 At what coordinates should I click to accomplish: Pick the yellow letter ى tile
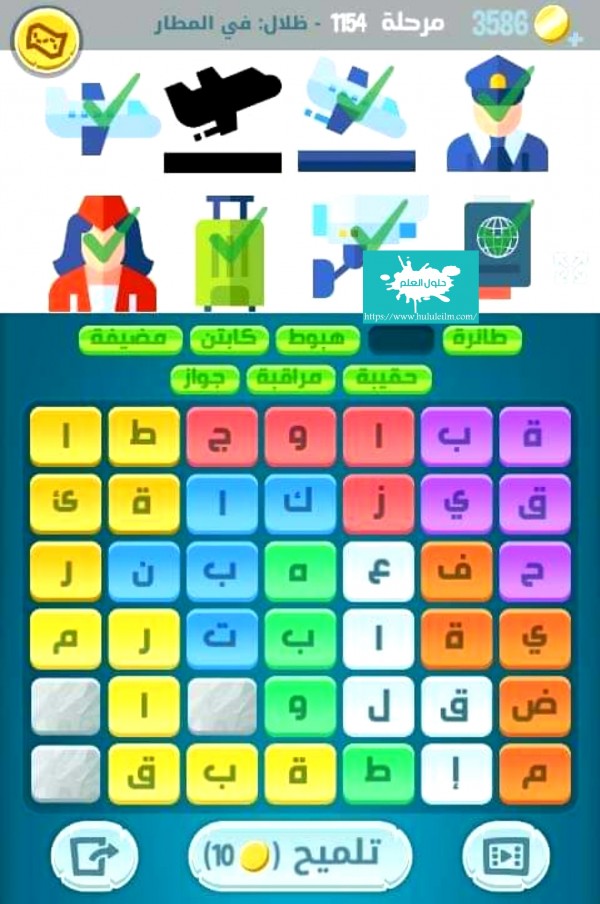66,504
